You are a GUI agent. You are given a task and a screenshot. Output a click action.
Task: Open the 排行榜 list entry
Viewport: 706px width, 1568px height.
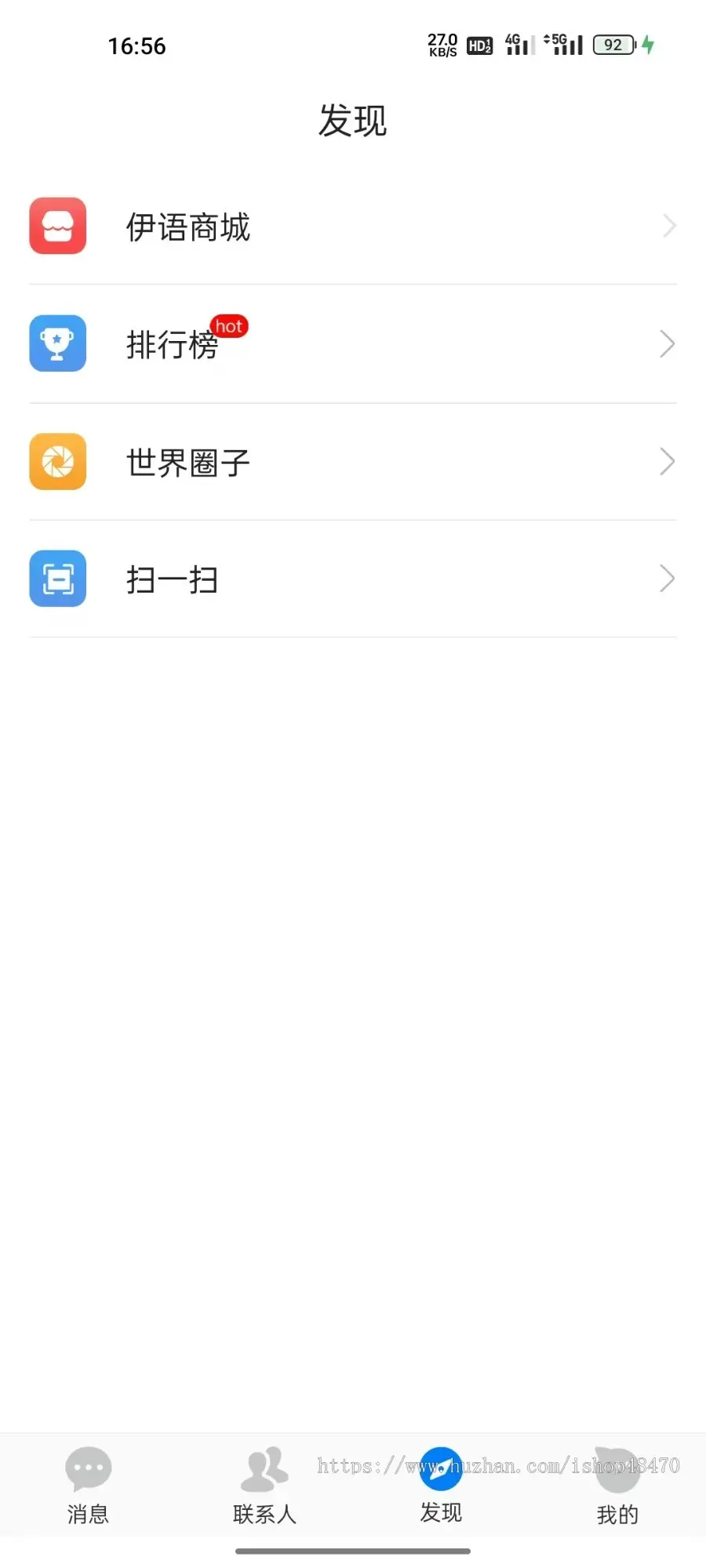pos(353,343)
